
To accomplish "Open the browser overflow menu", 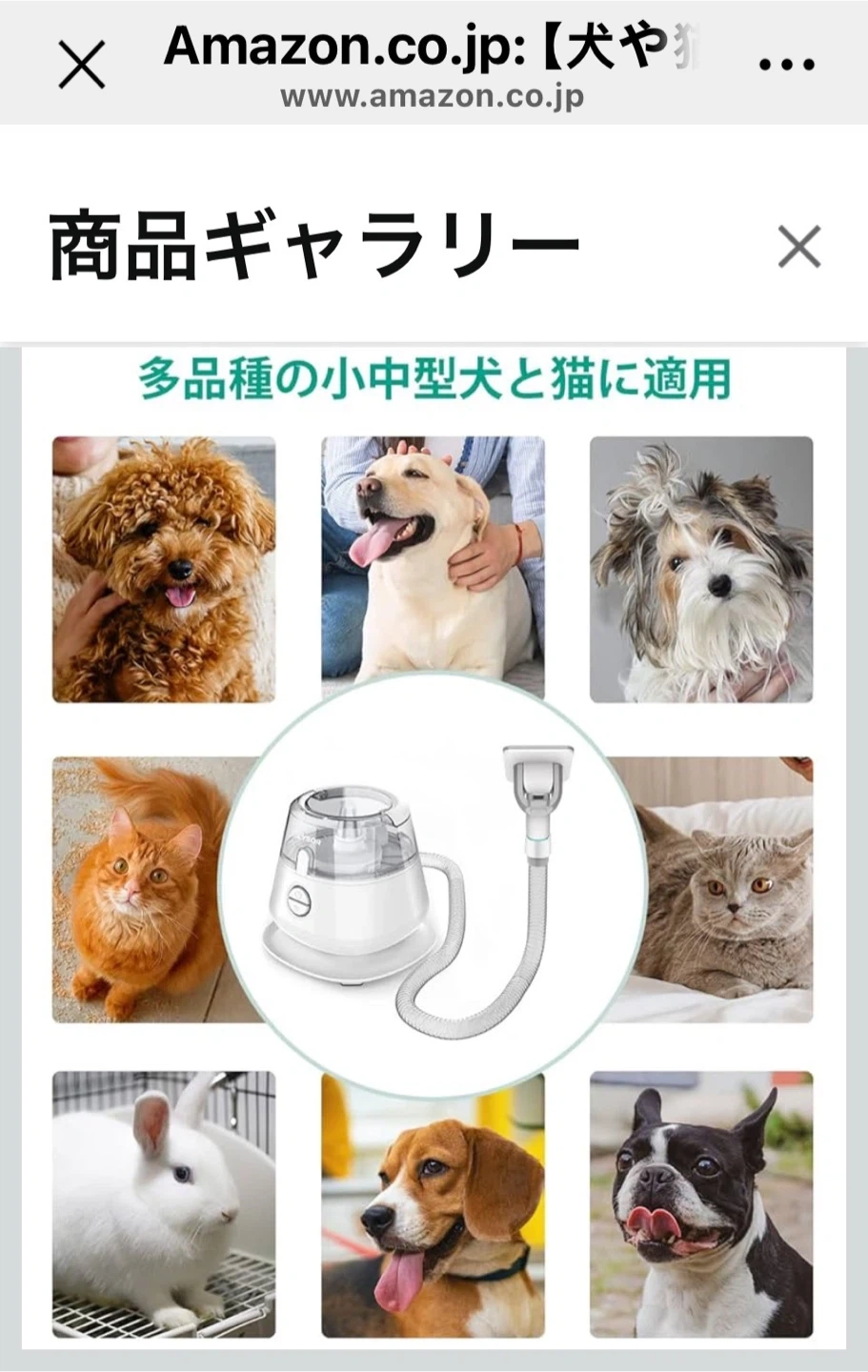I will (786, 66).
